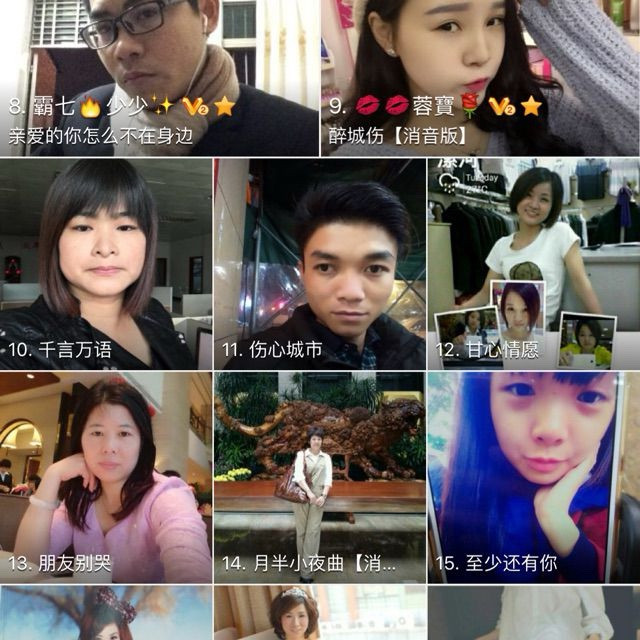
Task: Open tile 13 朋友别哭
Action: [105, 478]
